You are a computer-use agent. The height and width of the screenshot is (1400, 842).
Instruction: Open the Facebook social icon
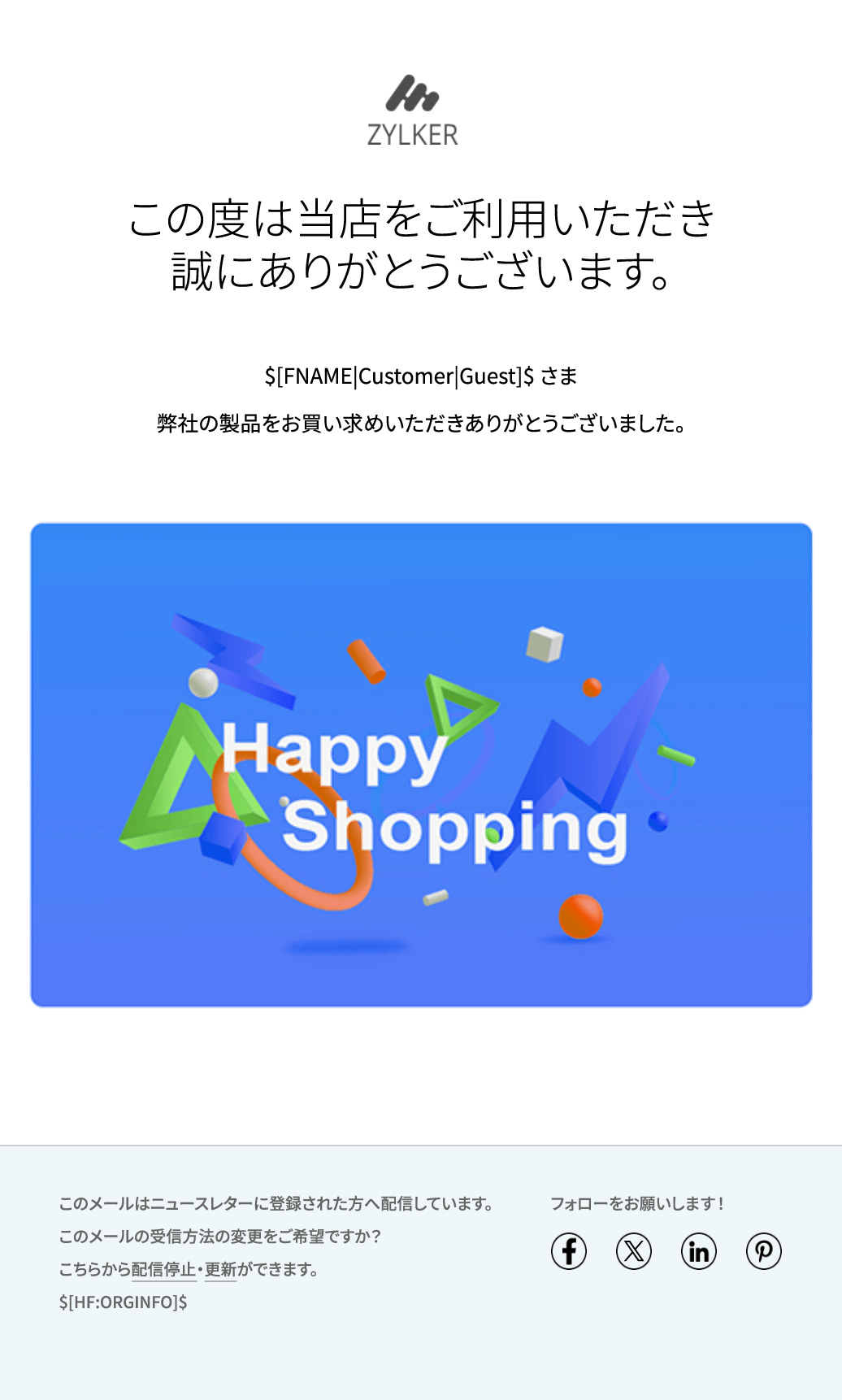pos(569,1251)
